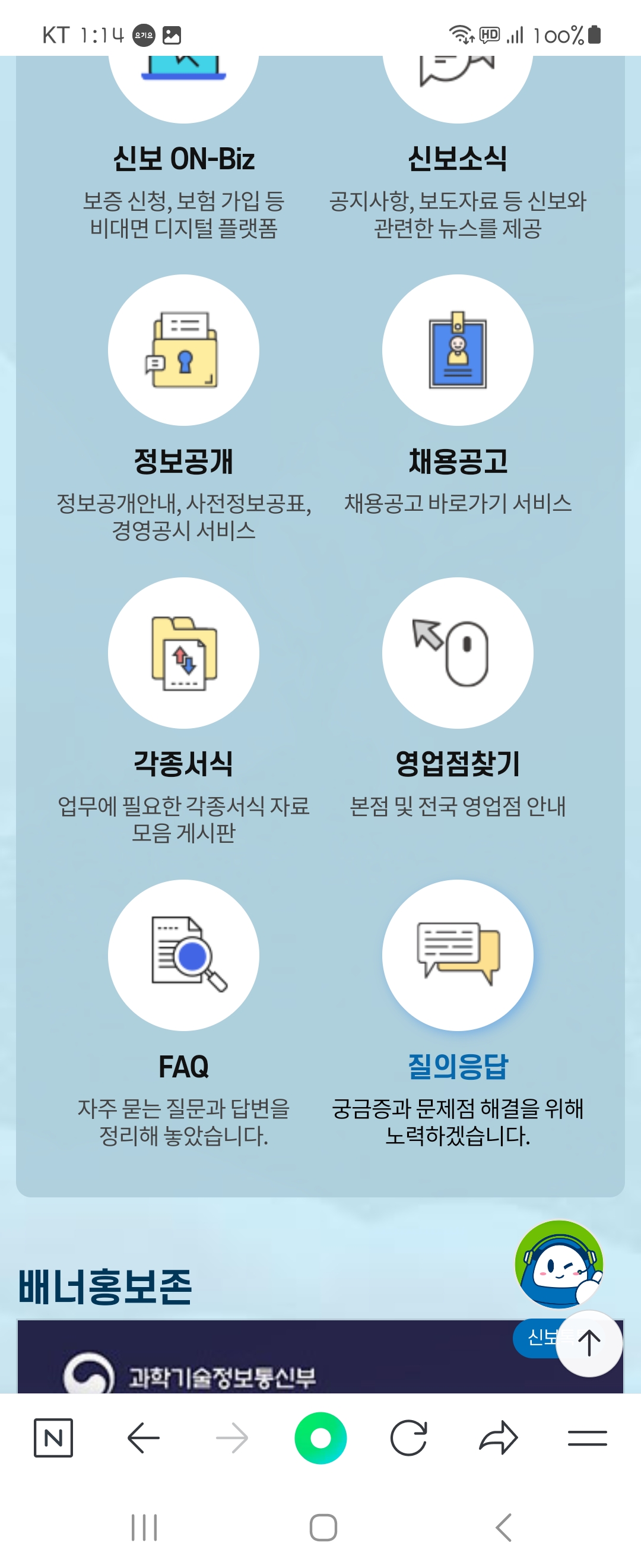Go to the 정보공개 page
641x1568 pixels.
(183, 350)
